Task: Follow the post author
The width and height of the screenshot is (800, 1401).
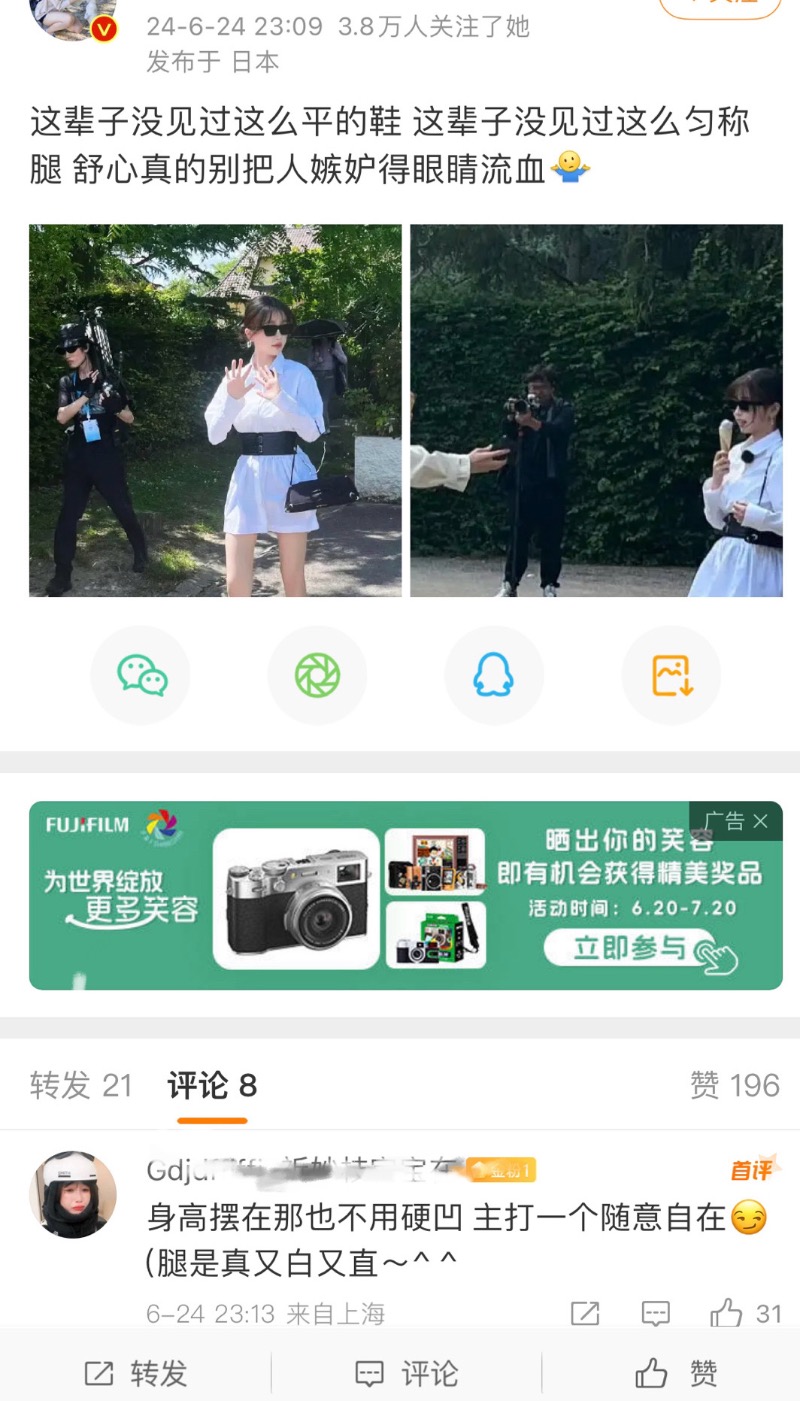Action: (720, 8)
